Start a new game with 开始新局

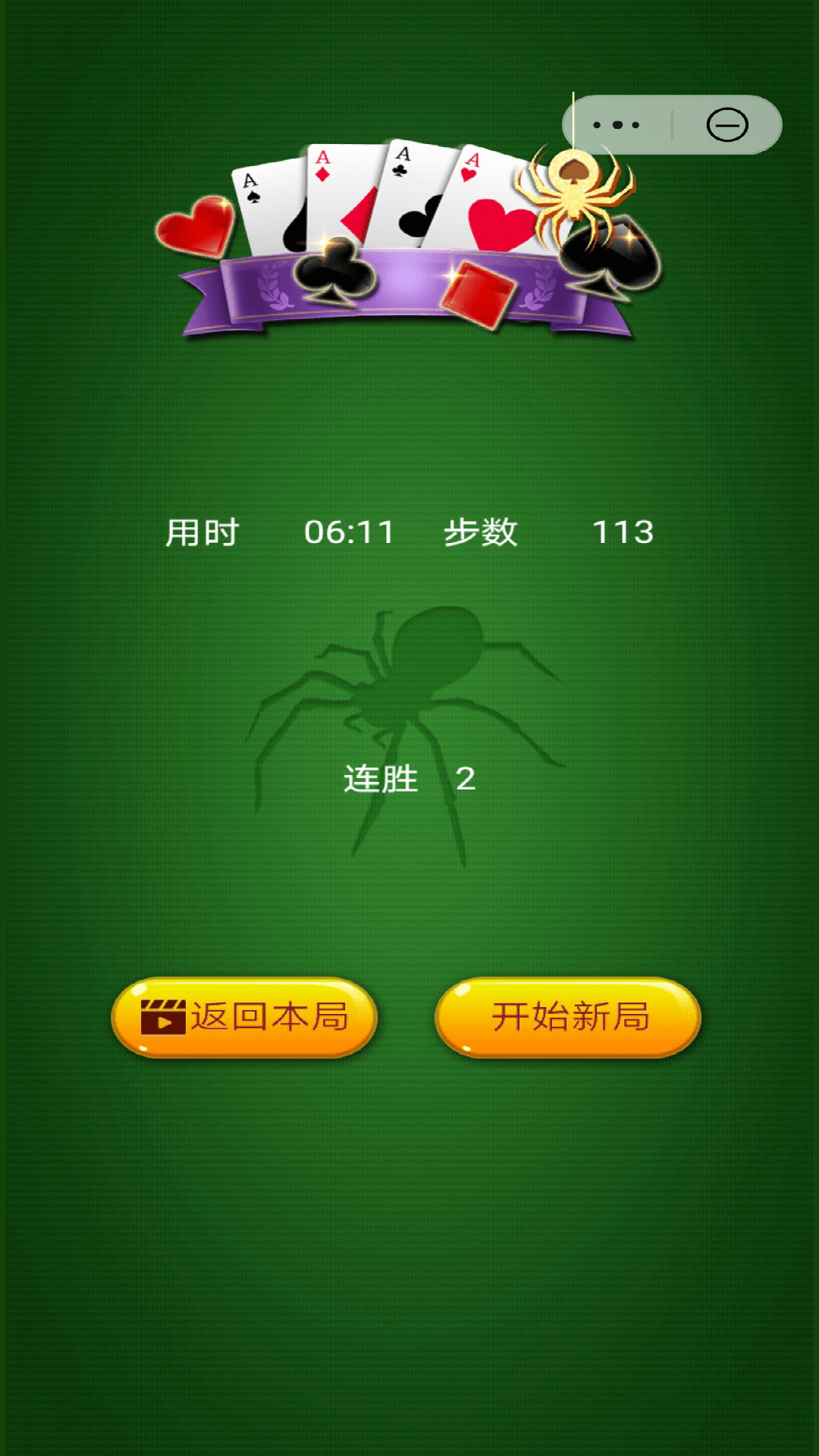568,1017
